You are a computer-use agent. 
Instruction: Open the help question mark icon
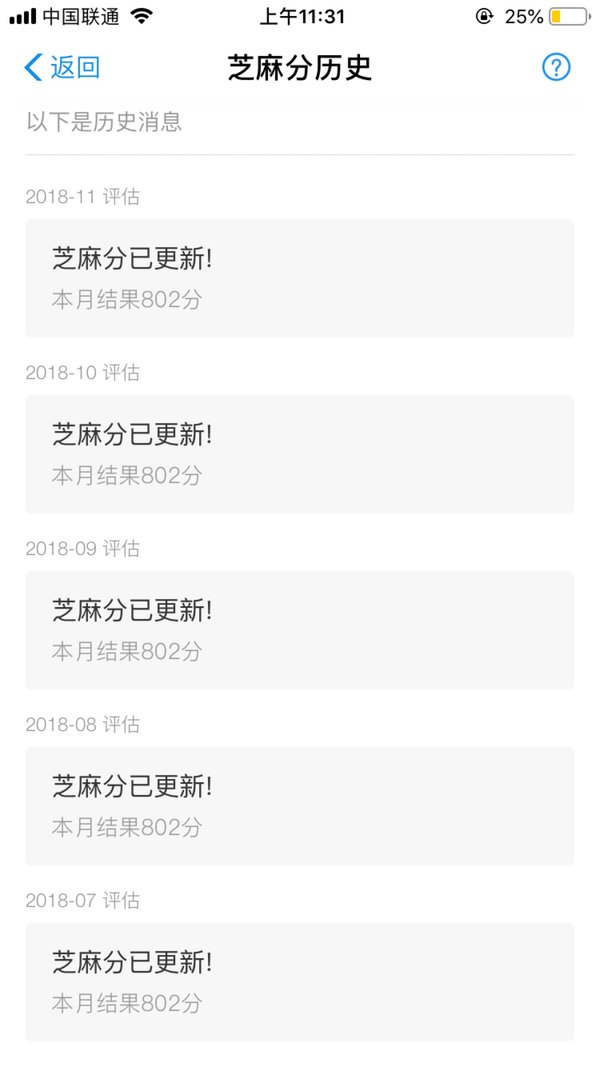click(556, 67)
